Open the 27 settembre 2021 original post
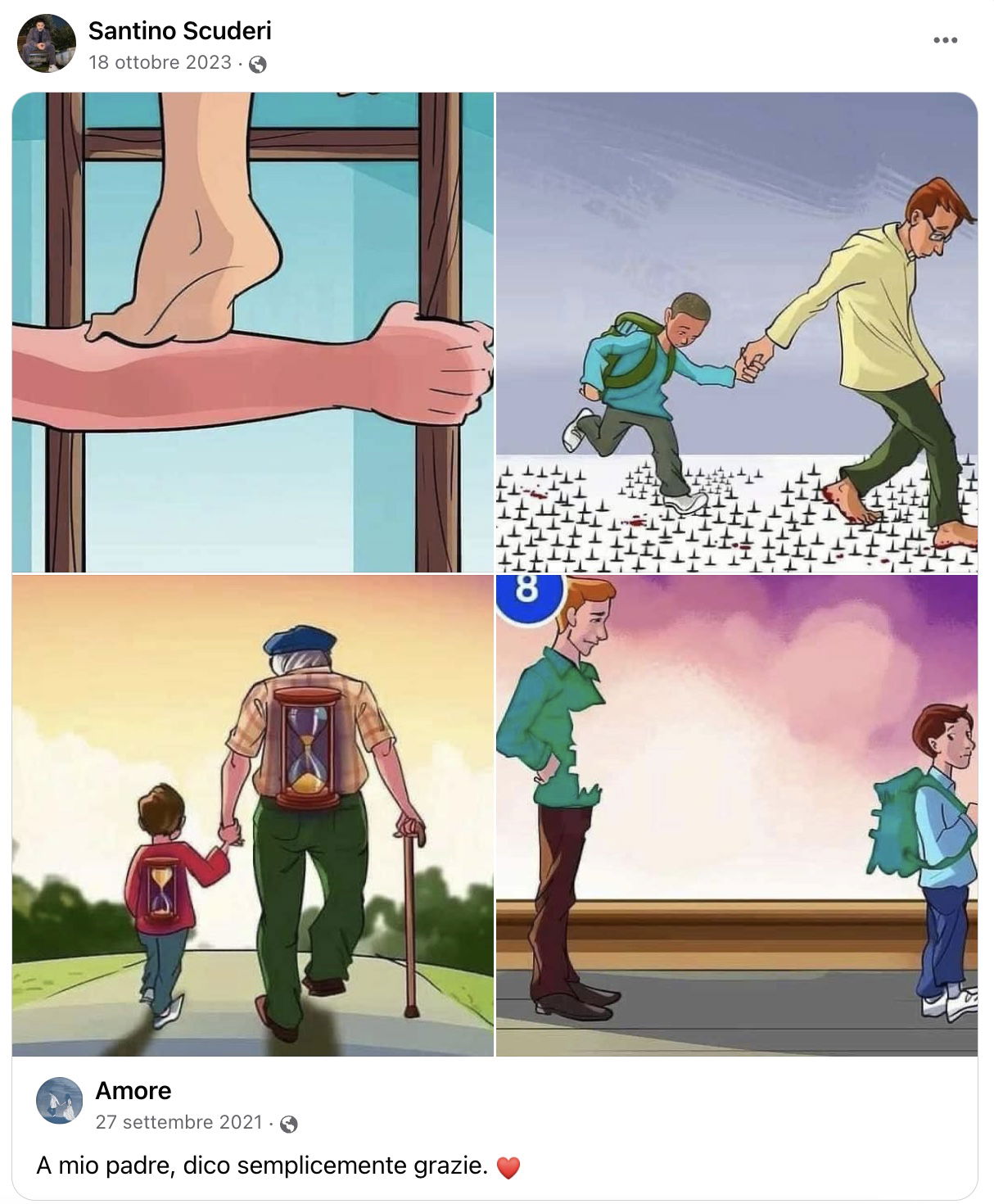The width and height of the screenshot is (994, 1204). click(x=178, y=1122)
